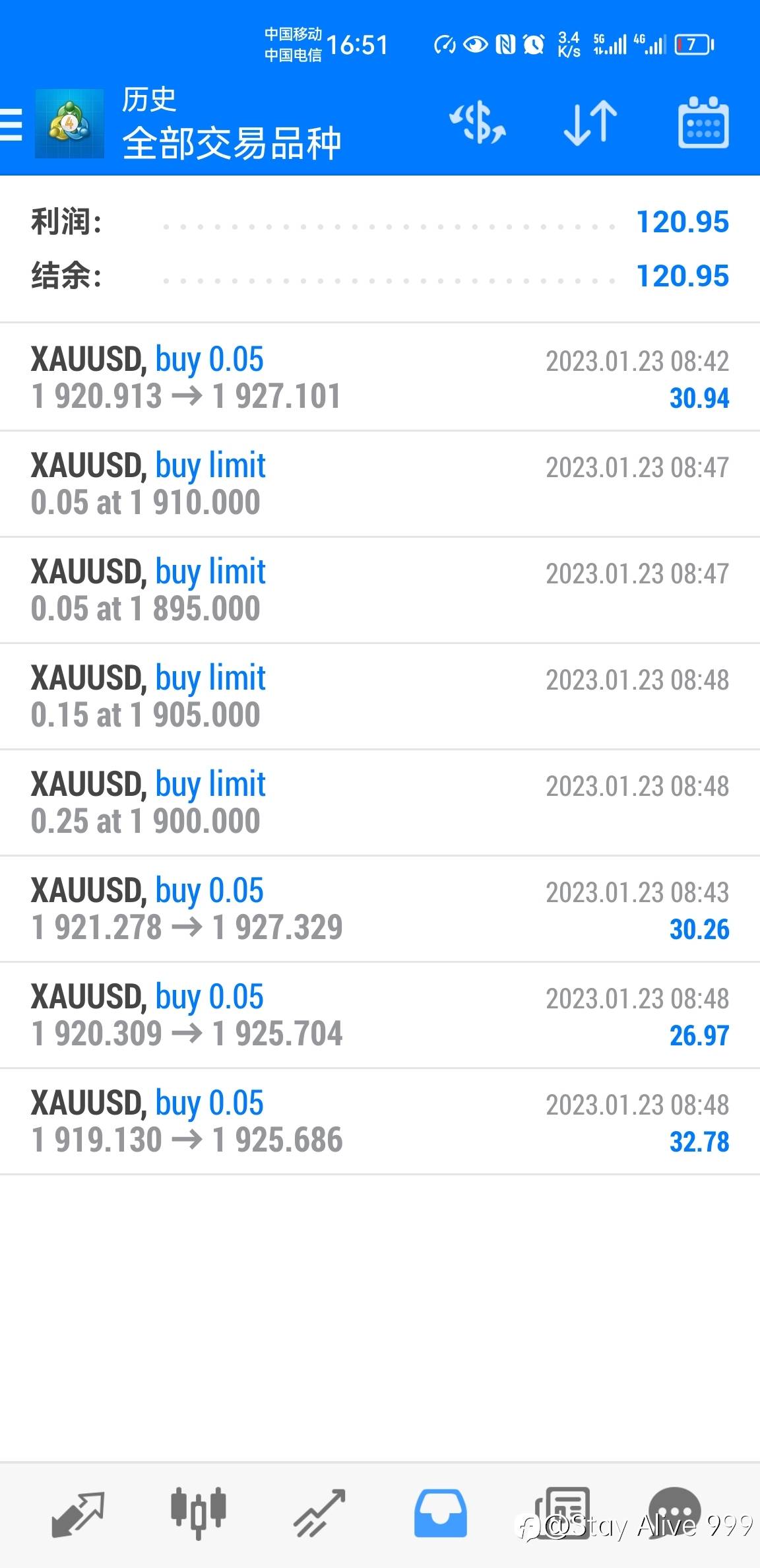The width and height of the screenshot is (760, 1568).
Task: Open the XAUUSD buy trade with profit 30.94
Action: (x=380, y=377)
